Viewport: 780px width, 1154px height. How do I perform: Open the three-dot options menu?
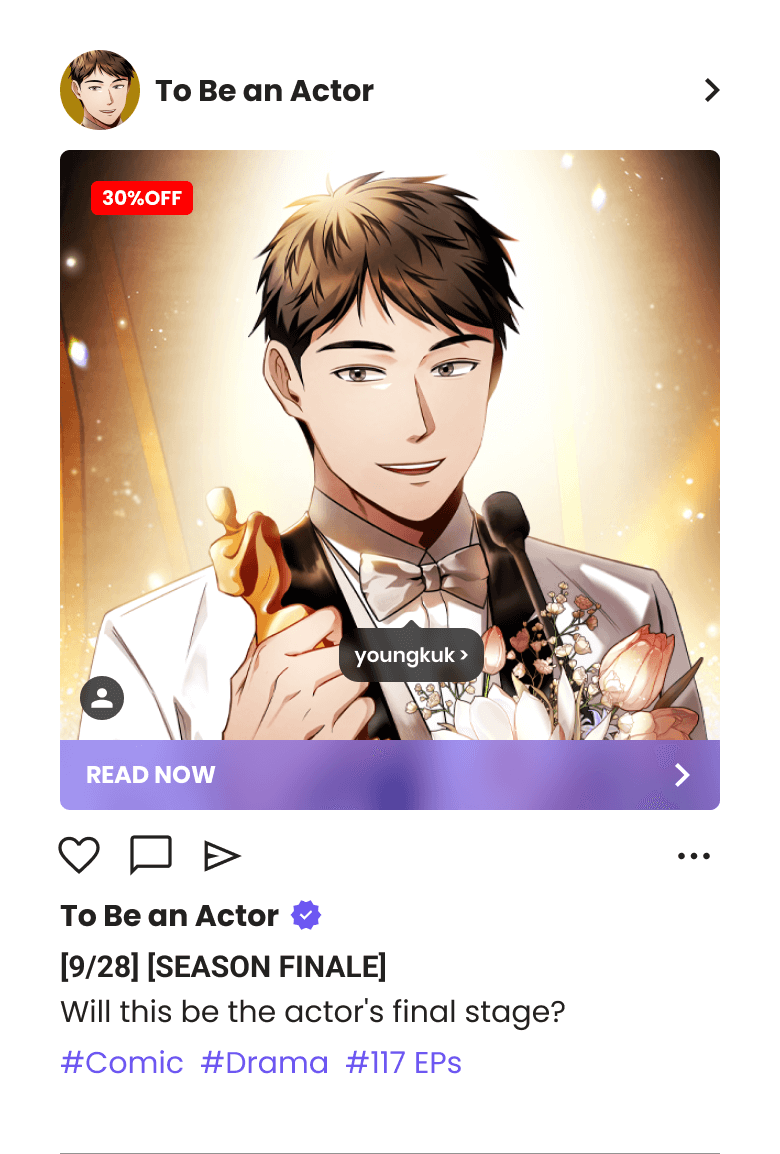(x=693, y=856)
